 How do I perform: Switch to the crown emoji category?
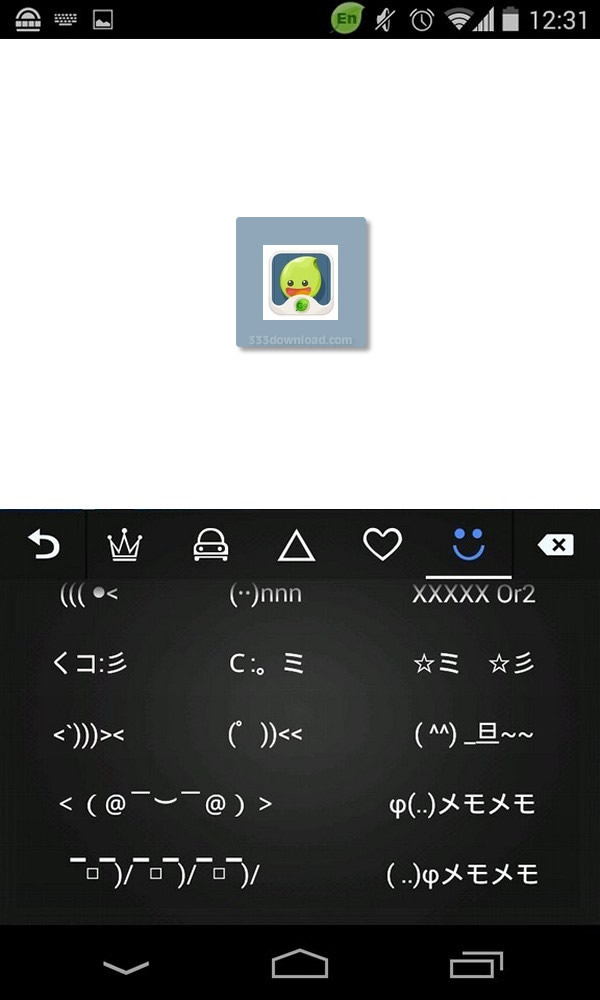(125, 546)
